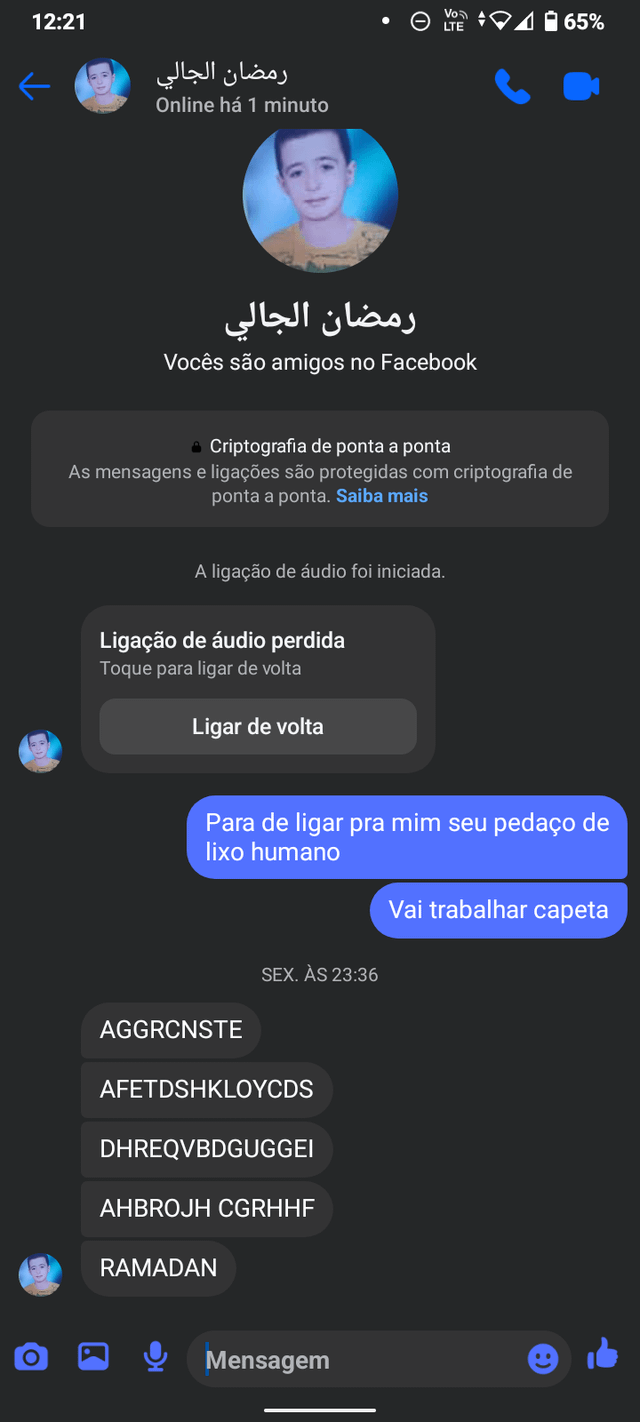
Task: Open the emoji picker smiley
Action: (x=543, y=1358)
